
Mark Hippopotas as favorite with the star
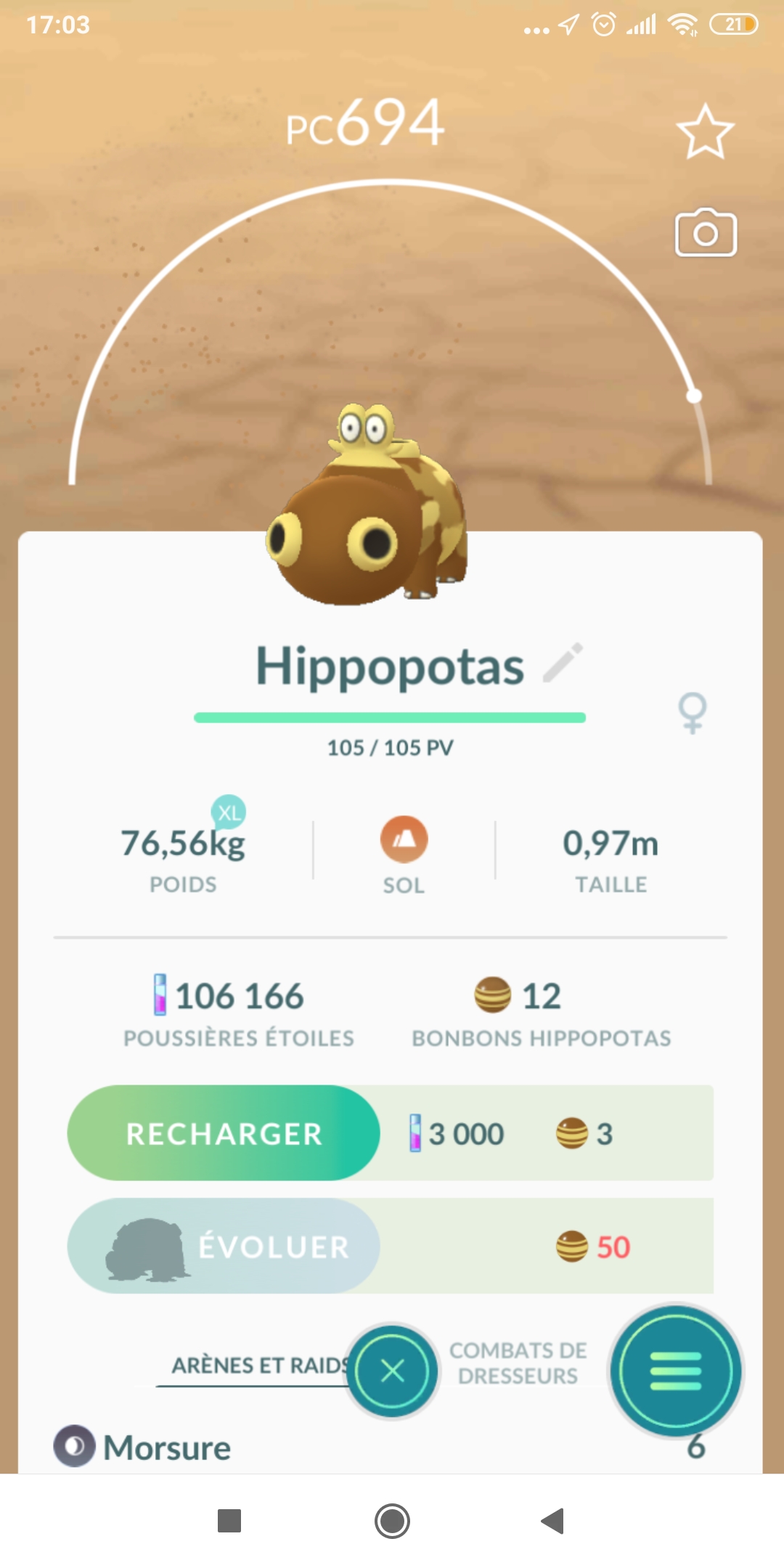click(705, 132)
